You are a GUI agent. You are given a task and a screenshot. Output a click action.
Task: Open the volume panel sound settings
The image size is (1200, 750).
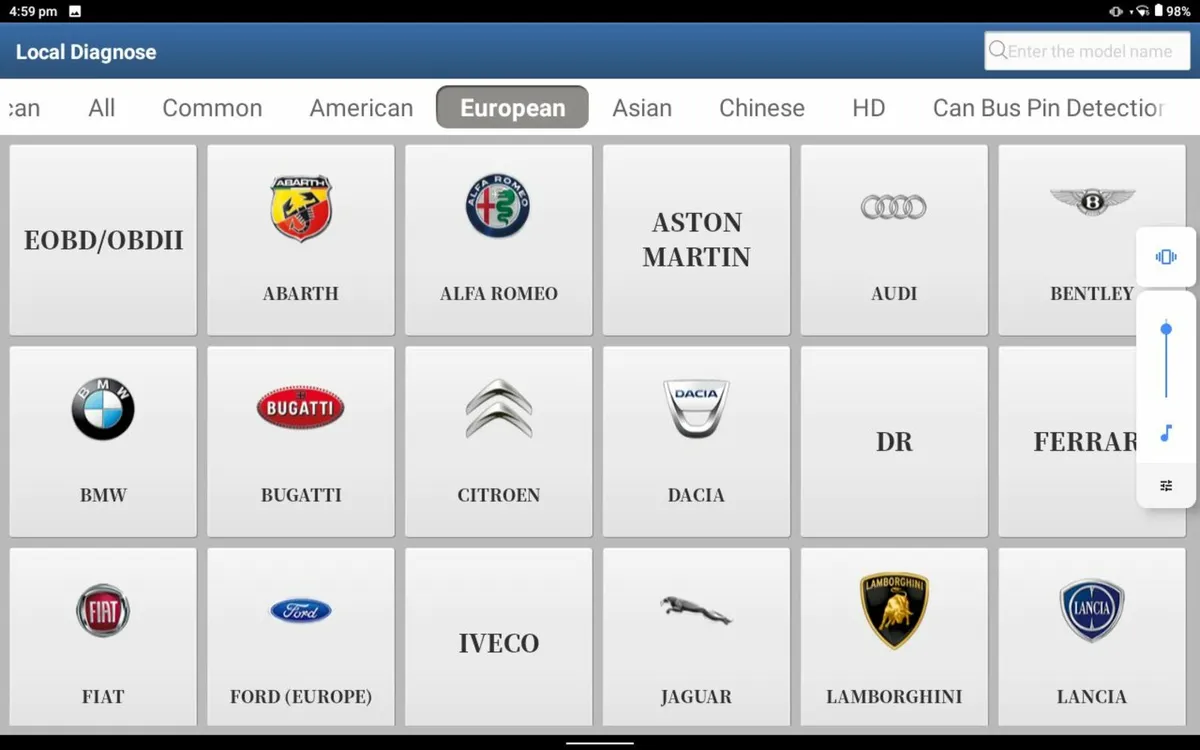[1166, 486]
